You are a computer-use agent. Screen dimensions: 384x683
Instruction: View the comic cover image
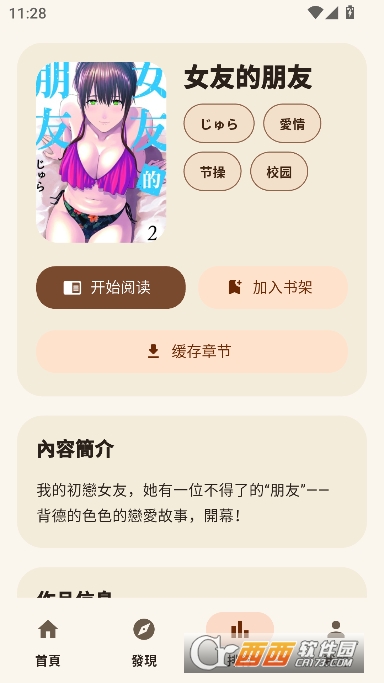pyautogui.click(x=101, y=152)
